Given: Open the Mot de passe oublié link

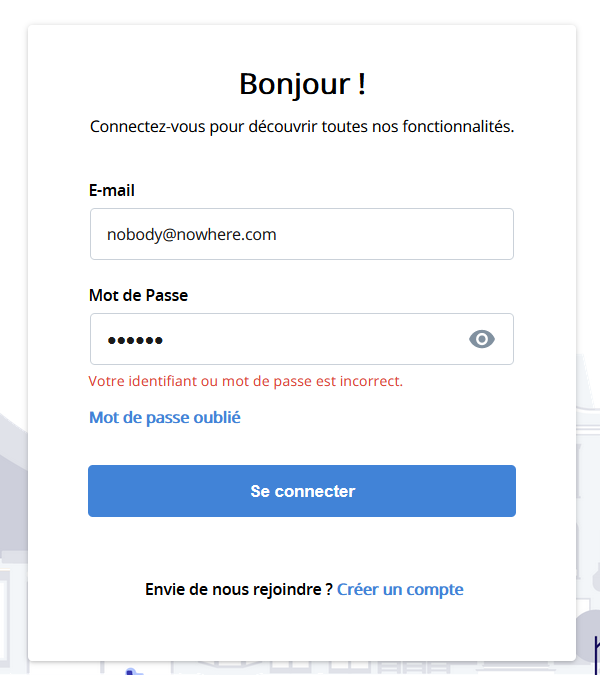Looking at the screenshot, I should click(x=165, y=418).
